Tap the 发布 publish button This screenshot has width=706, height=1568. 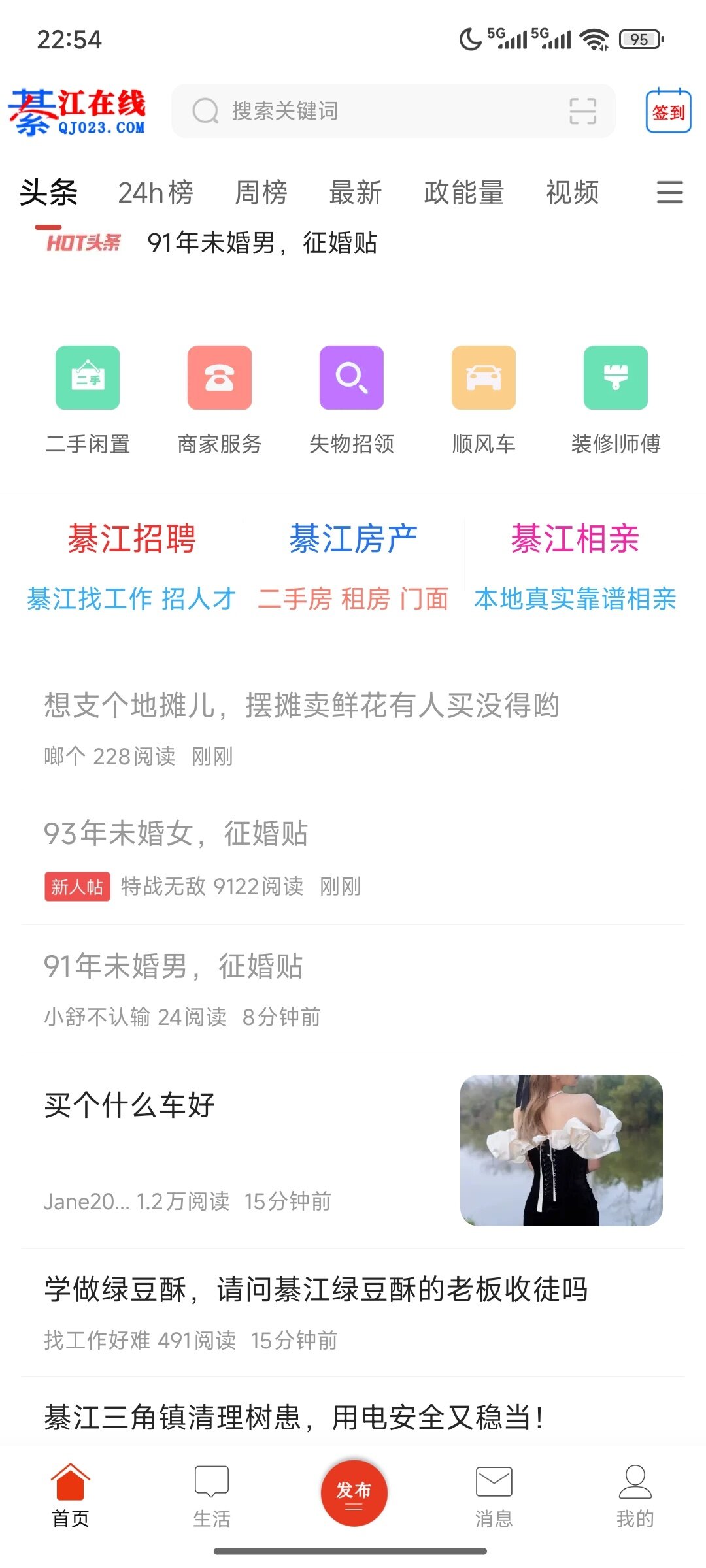tap(354, 1493)
